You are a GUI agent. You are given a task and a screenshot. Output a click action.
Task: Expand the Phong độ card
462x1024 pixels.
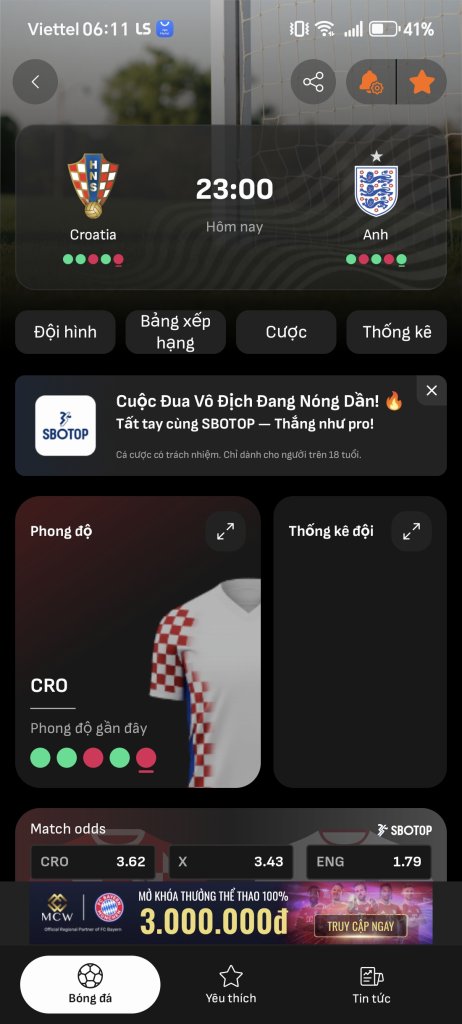point(225,532)
